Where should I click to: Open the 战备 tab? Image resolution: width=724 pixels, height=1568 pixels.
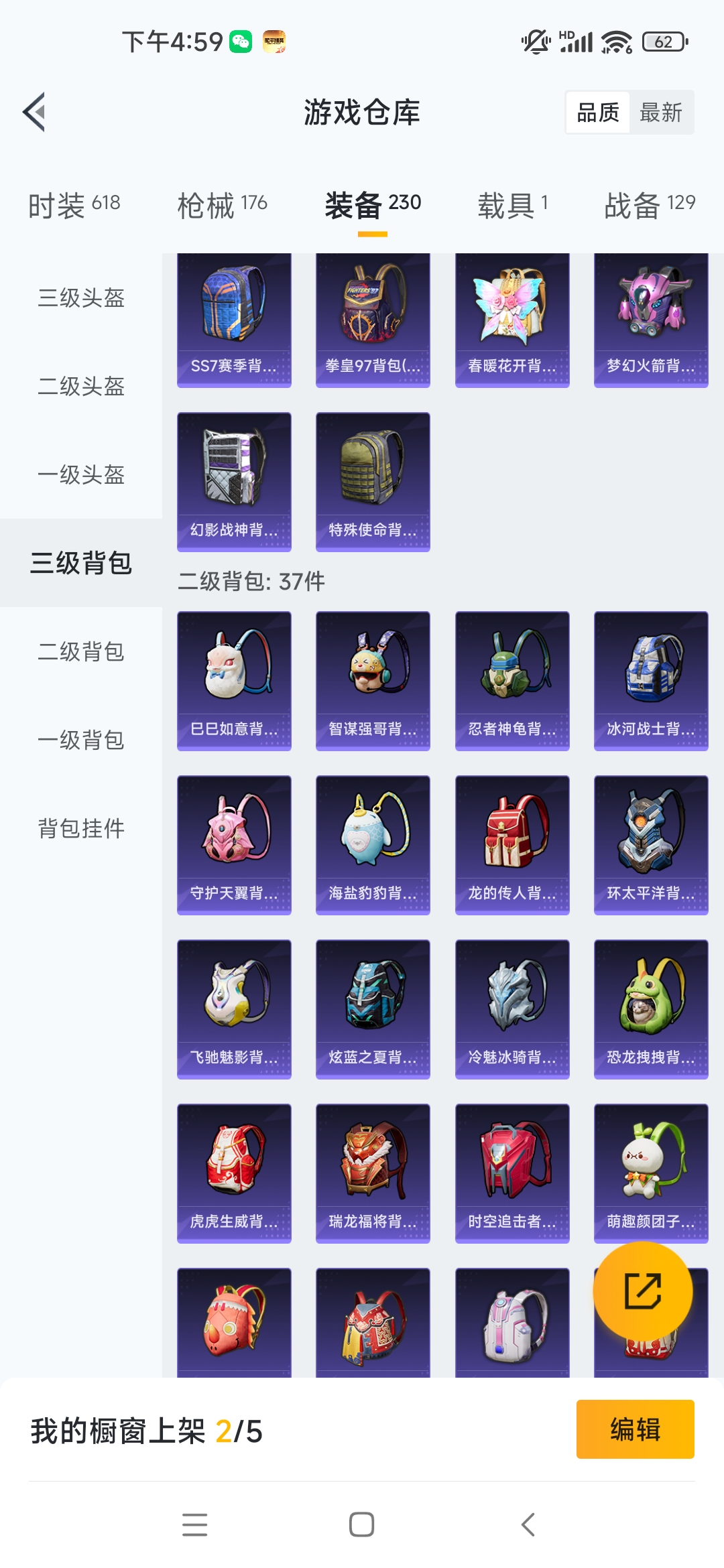click(649, 204)
